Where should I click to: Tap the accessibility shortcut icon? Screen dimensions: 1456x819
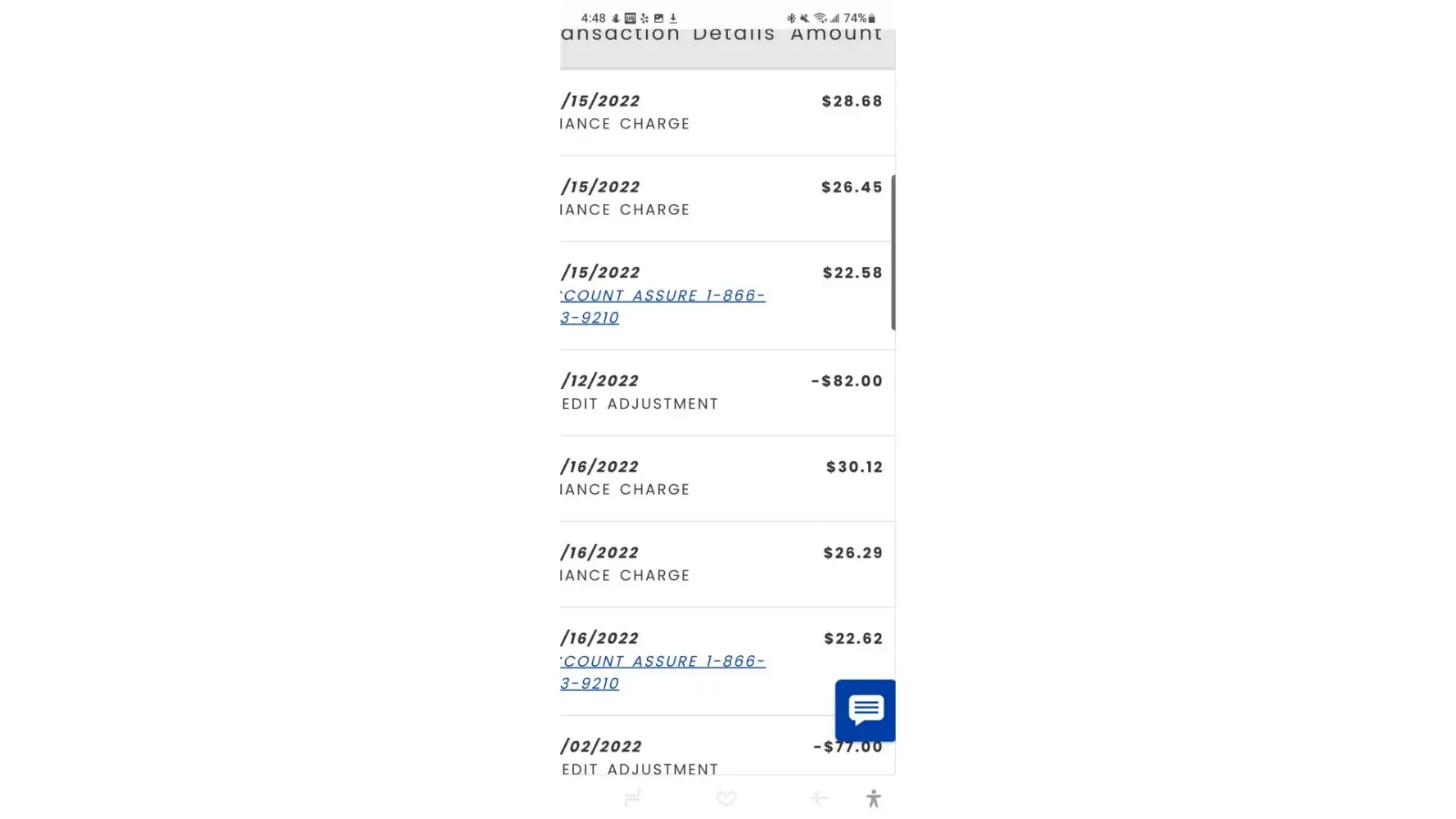[873, 799]
